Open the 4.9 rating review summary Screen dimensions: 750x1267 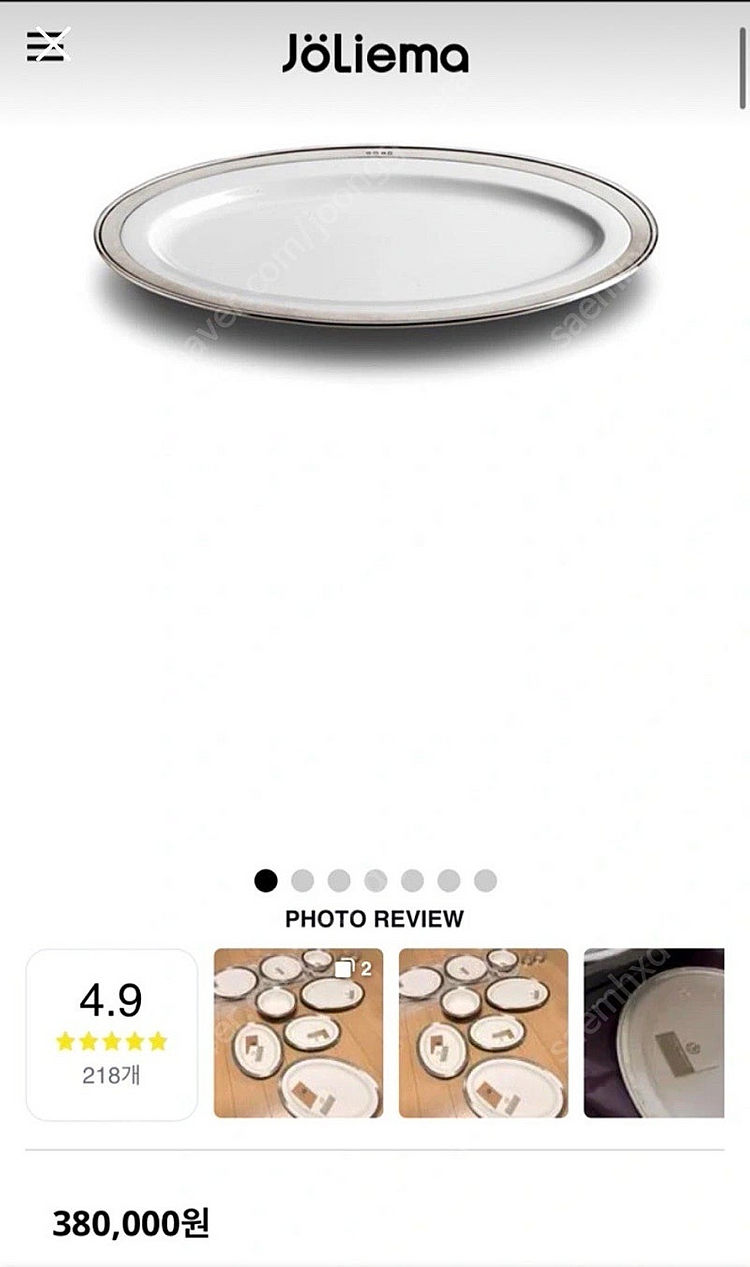[x=111, y=1034]
